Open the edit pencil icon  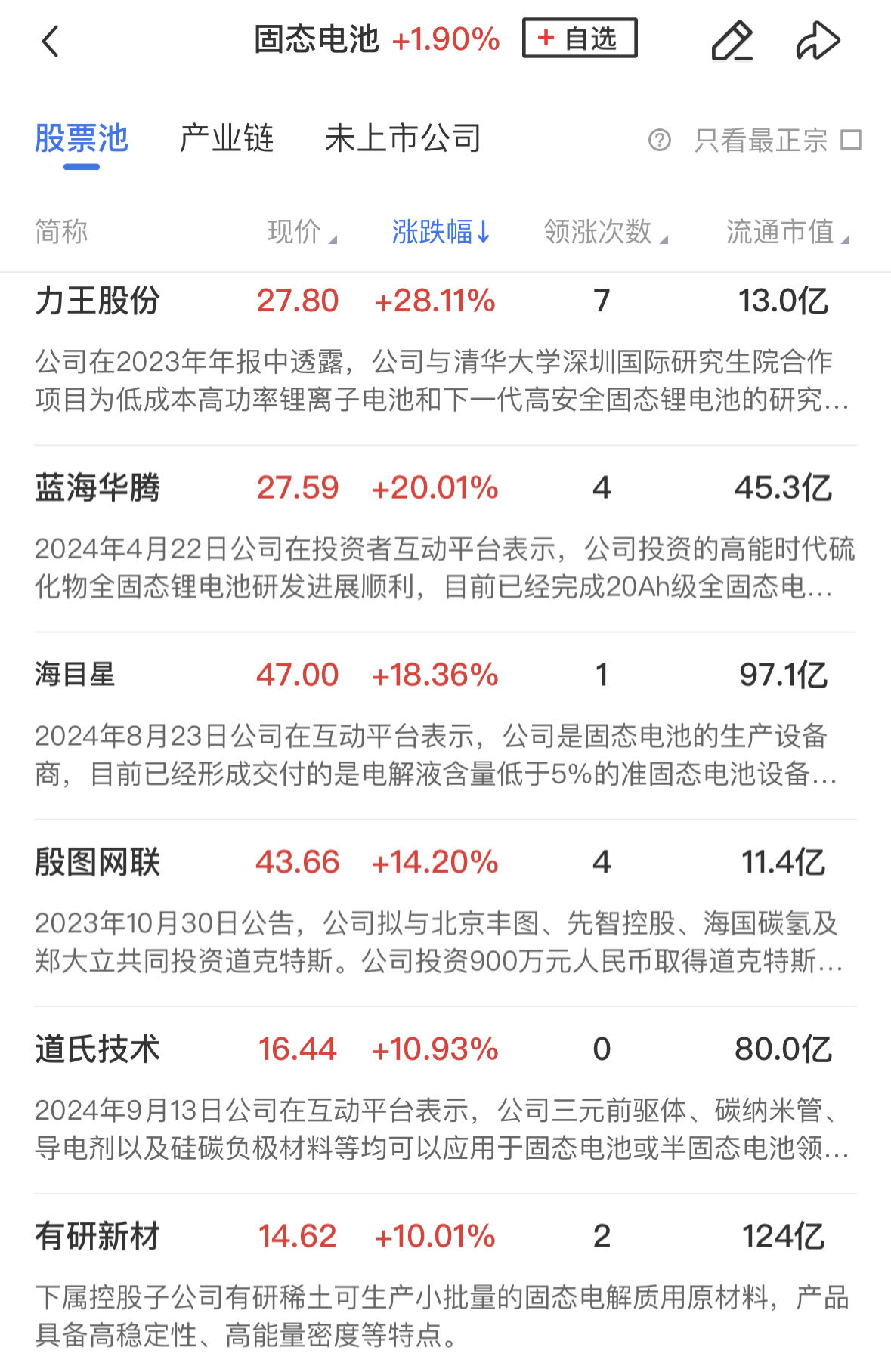pyautogui.click(x=732, y=42)
